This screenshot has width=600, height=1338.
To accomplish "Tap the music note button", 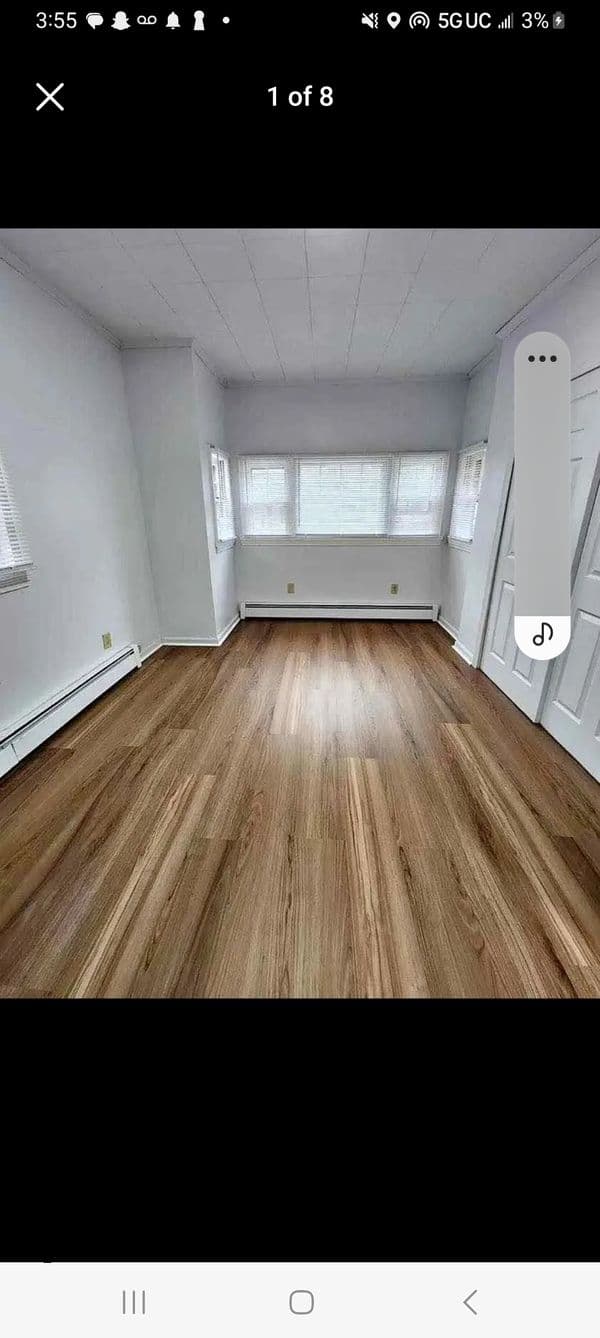I will pos(542,633).
